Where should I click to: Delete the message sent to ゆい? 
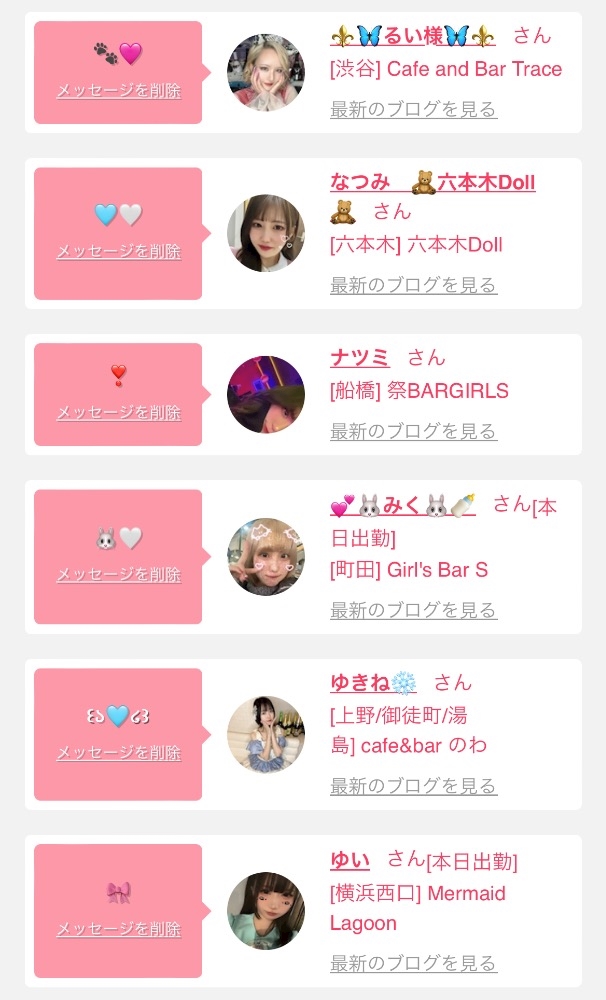coord(119,929)
